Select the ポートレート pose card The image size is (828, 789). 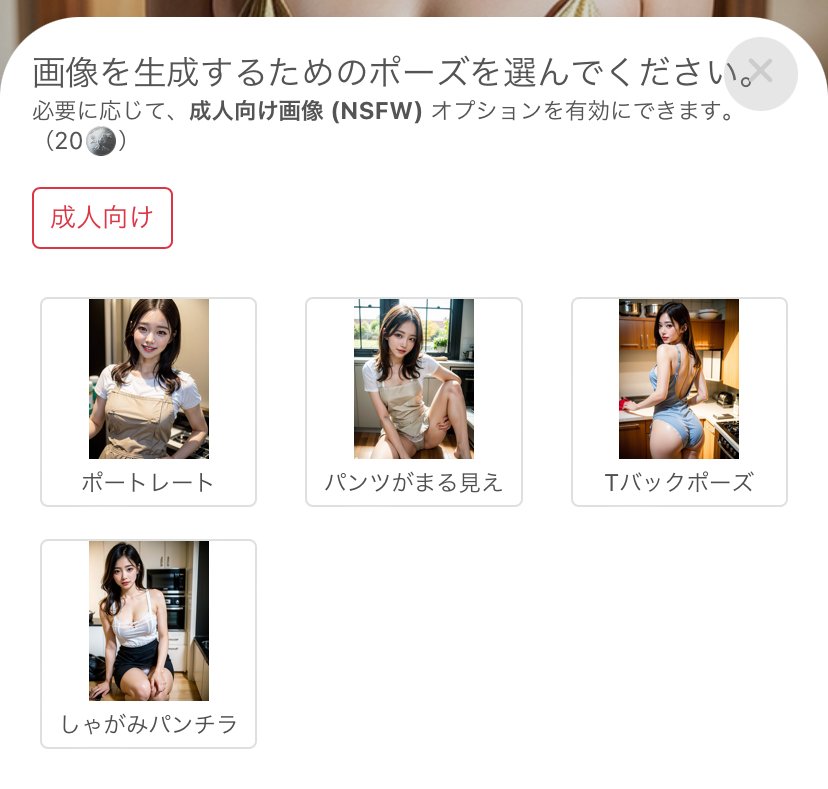click(148, 401)
